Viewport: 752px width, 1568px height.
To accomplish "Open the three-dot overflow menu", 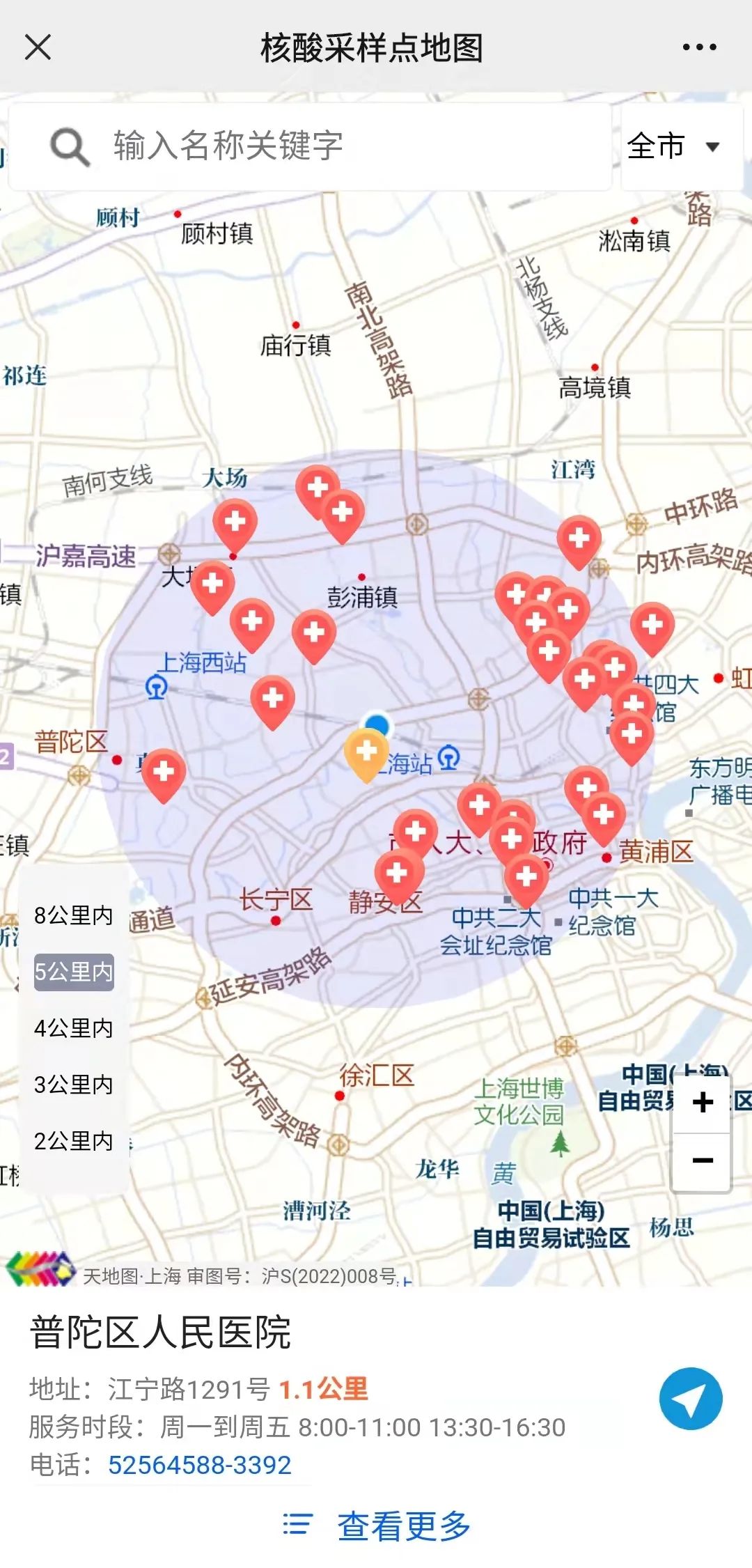I will point(699,47).
